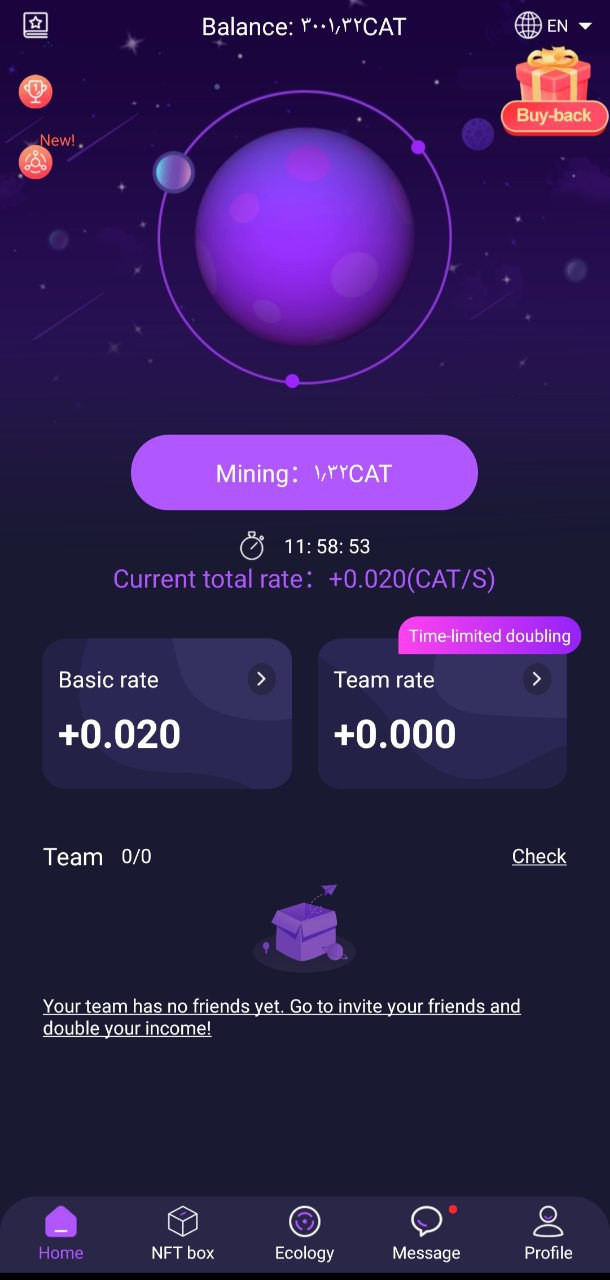Open the Team rate card

442,714
